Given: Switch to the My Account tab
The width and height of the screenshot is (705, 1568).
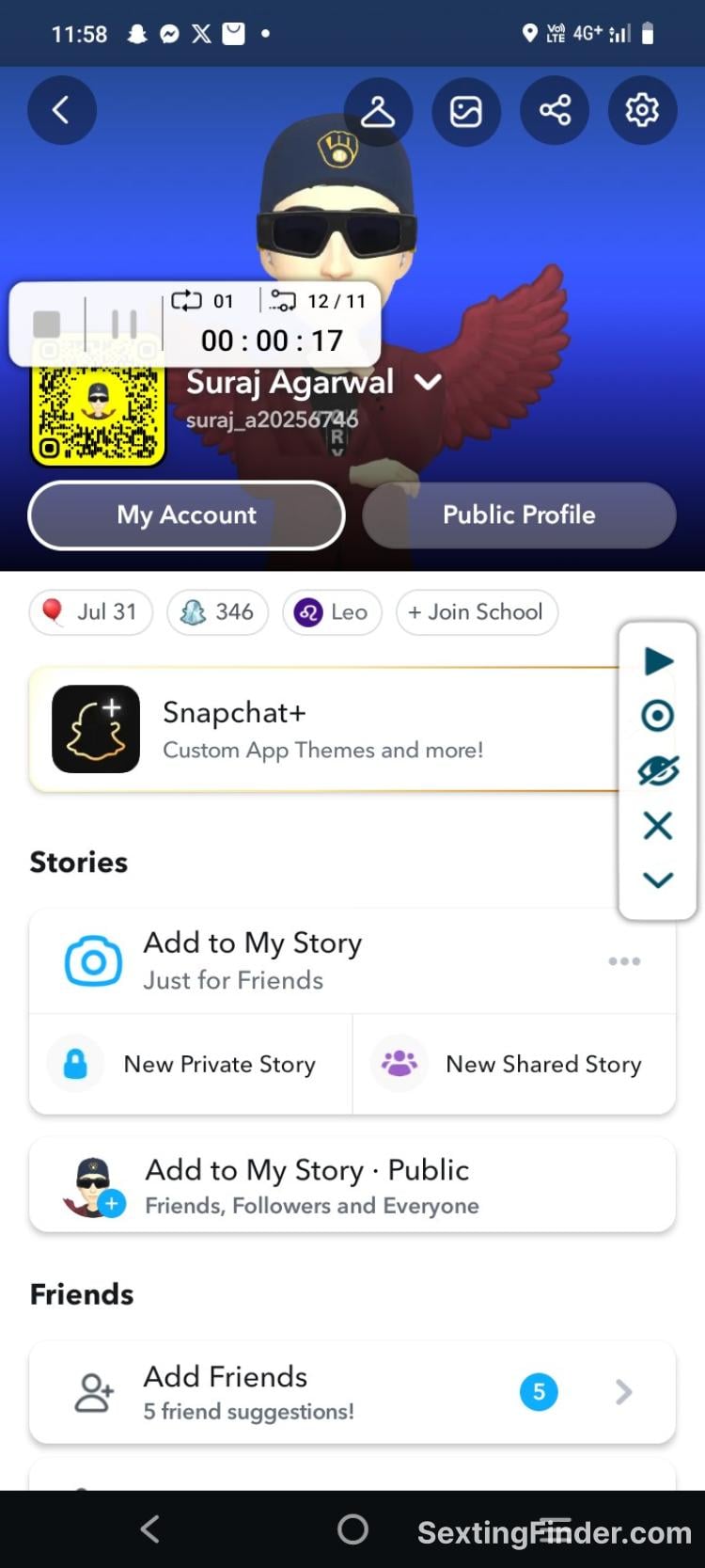Looking at the screenshot, I should tap(186, 515).
